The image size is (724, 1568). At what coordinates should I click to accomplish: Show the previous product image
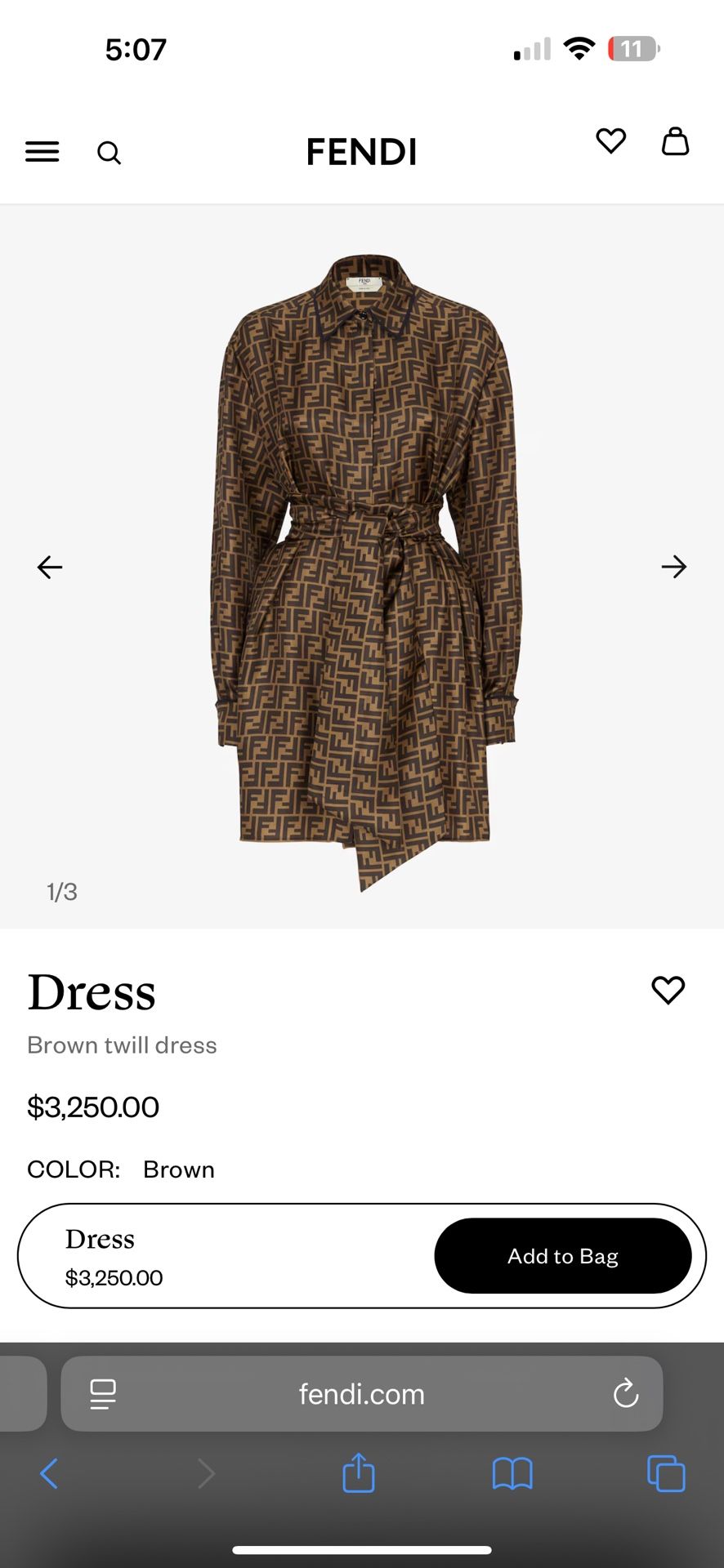click(50, 567)
